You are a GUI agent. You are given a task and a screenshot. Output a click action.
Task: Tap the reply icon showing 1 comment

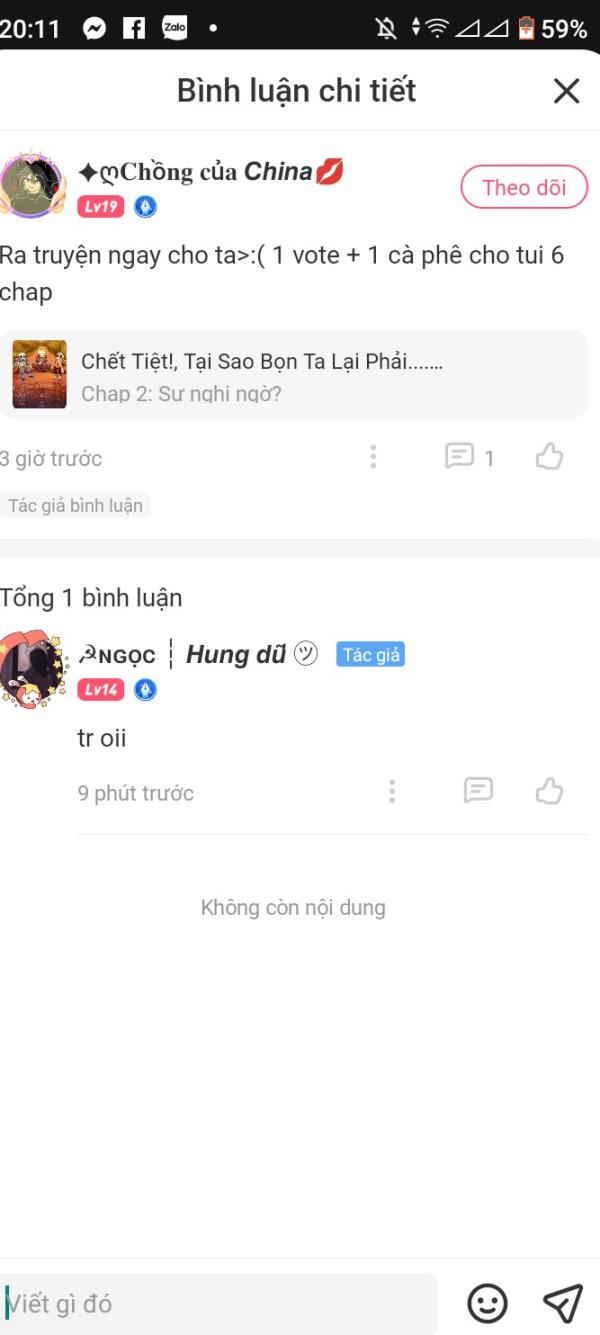469,458
